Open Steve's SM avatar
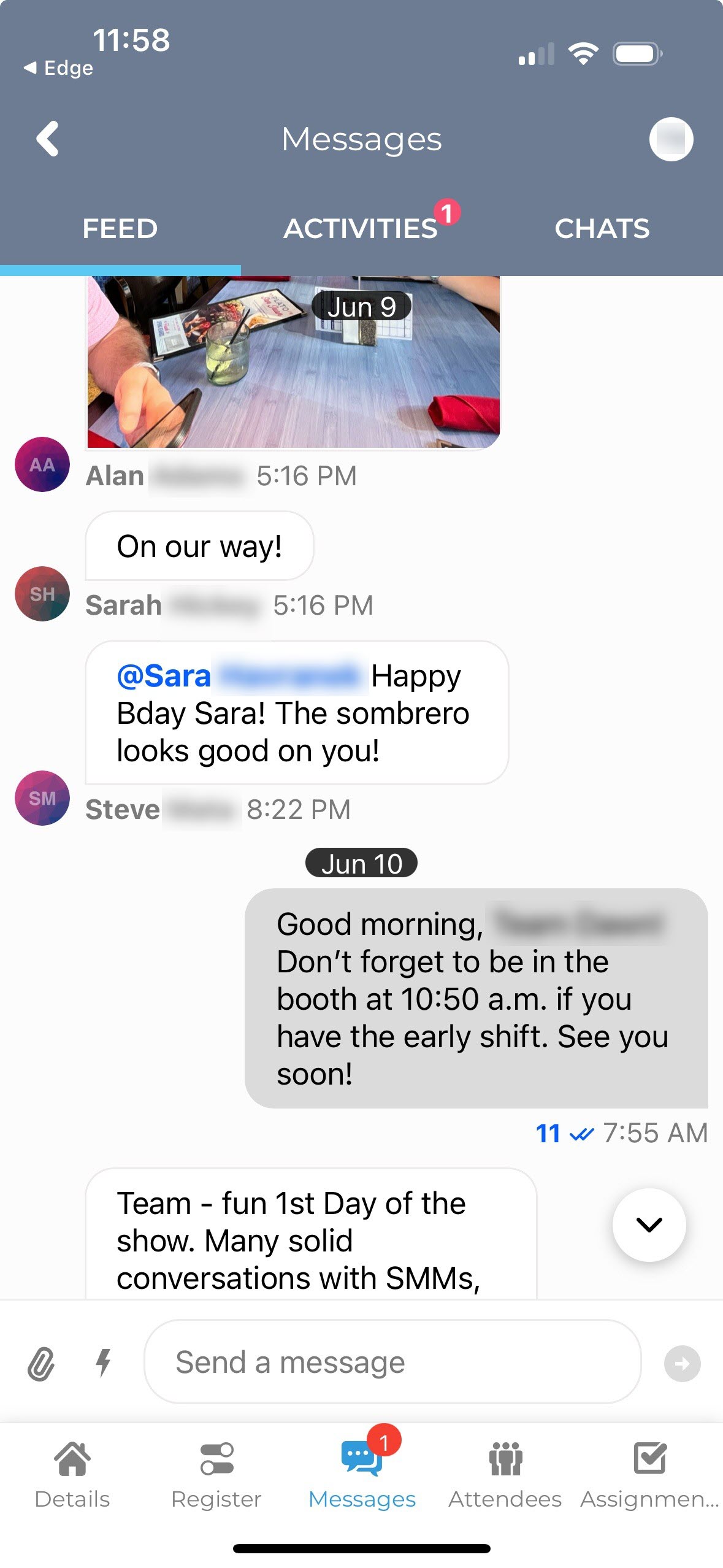 tap(42, 798)
